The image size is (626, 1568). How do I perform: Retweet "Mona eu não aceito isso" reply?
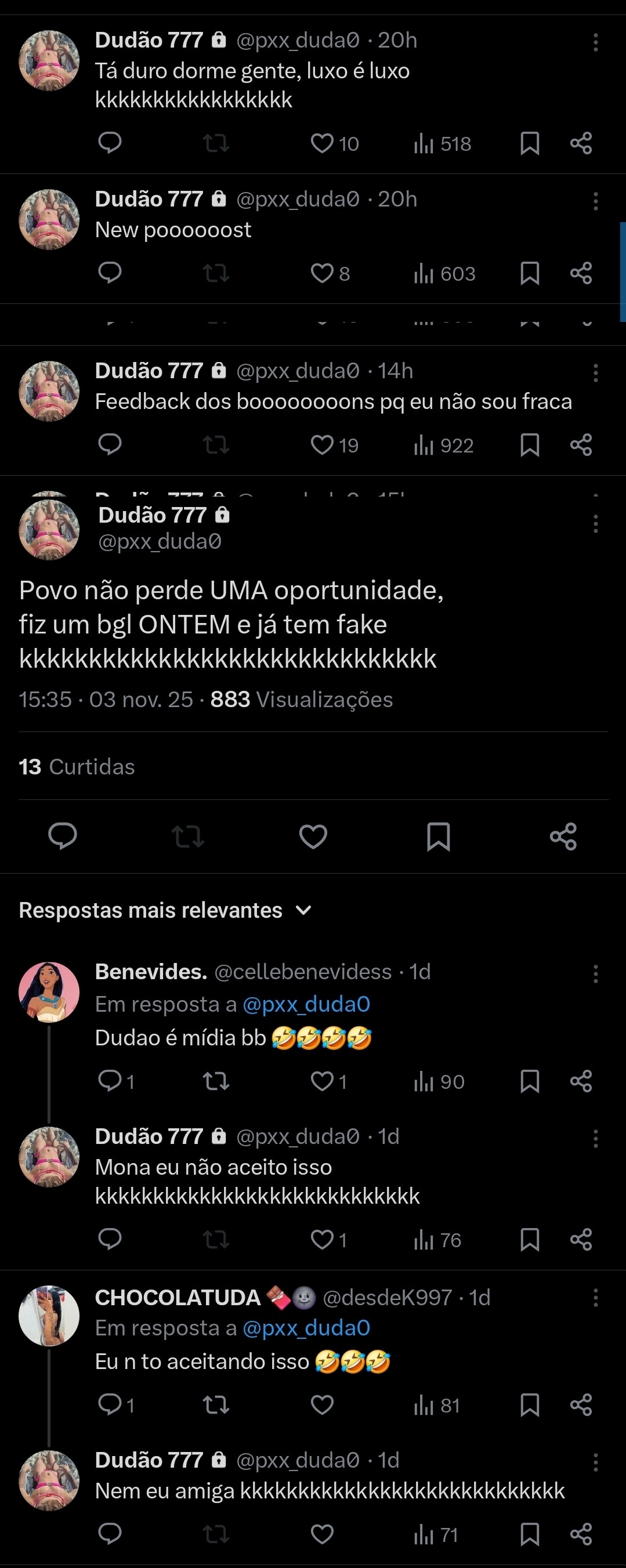pos(215,1239)
